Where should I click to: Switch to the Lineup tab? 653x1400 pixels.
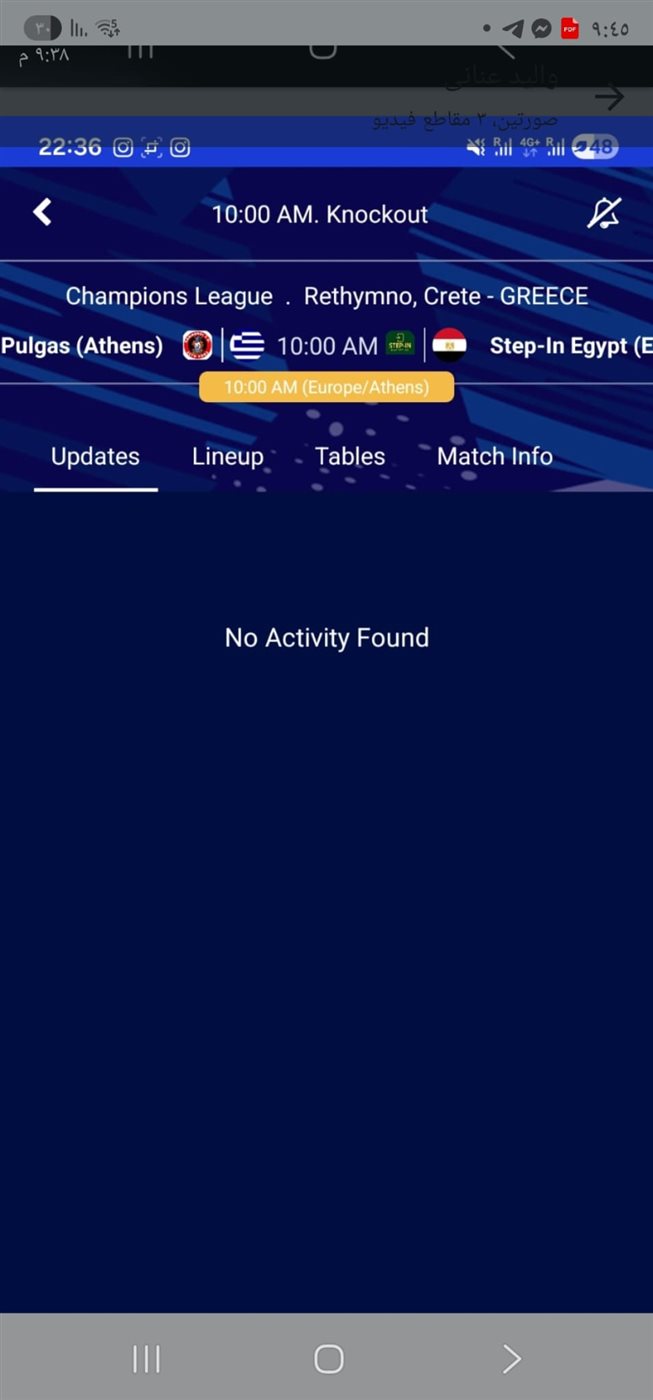pos(228,457)
